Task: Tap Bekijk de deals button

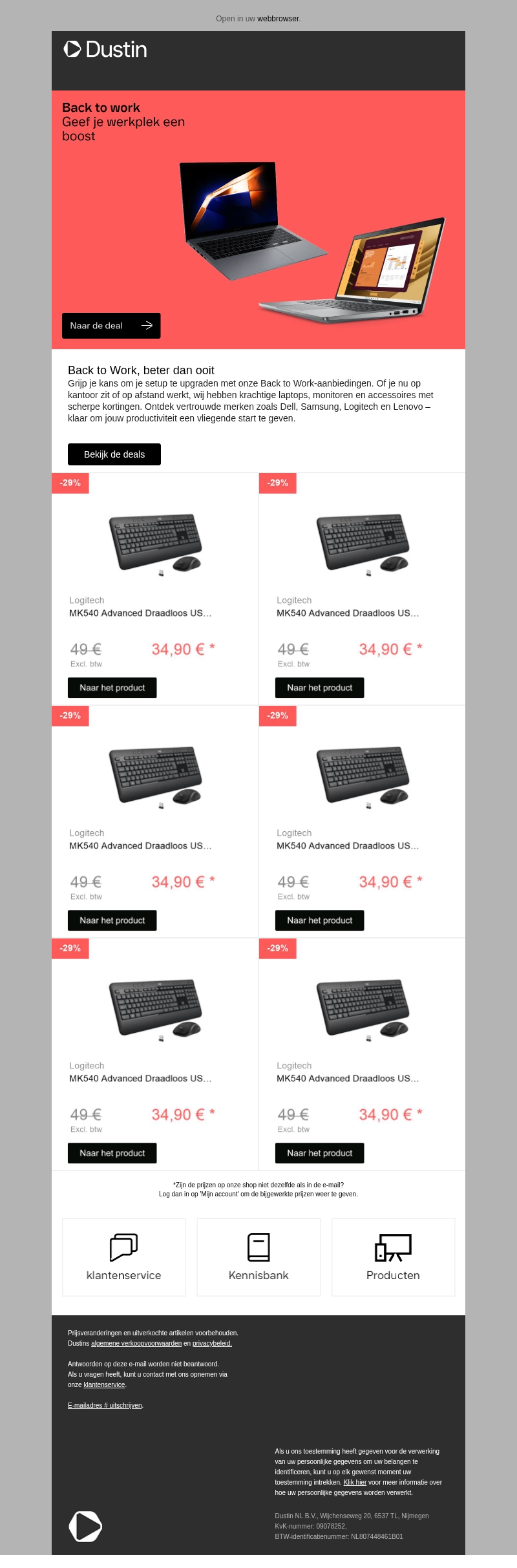Action: tap(114, 454)
